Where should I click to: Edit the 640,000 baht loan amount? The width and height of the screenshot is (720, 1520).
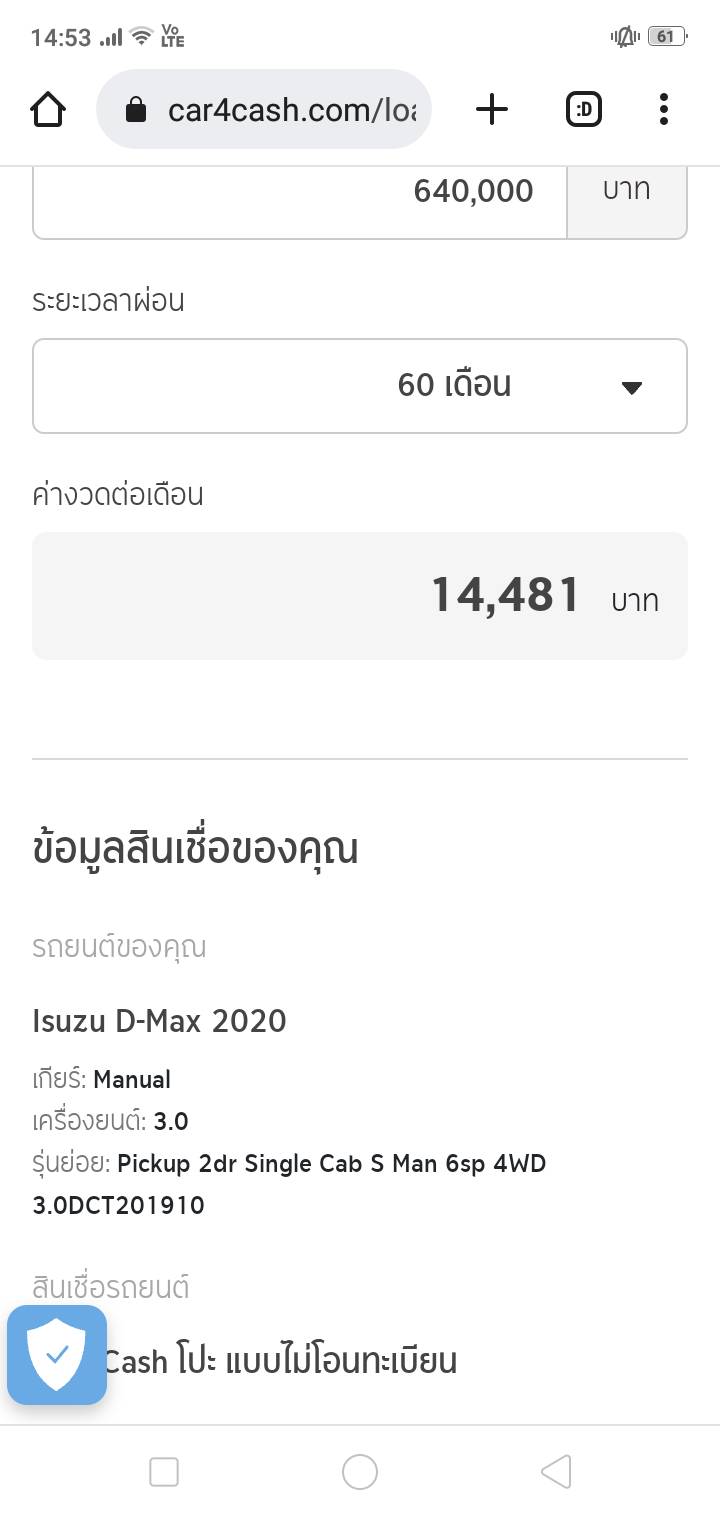tap(300, 192)
